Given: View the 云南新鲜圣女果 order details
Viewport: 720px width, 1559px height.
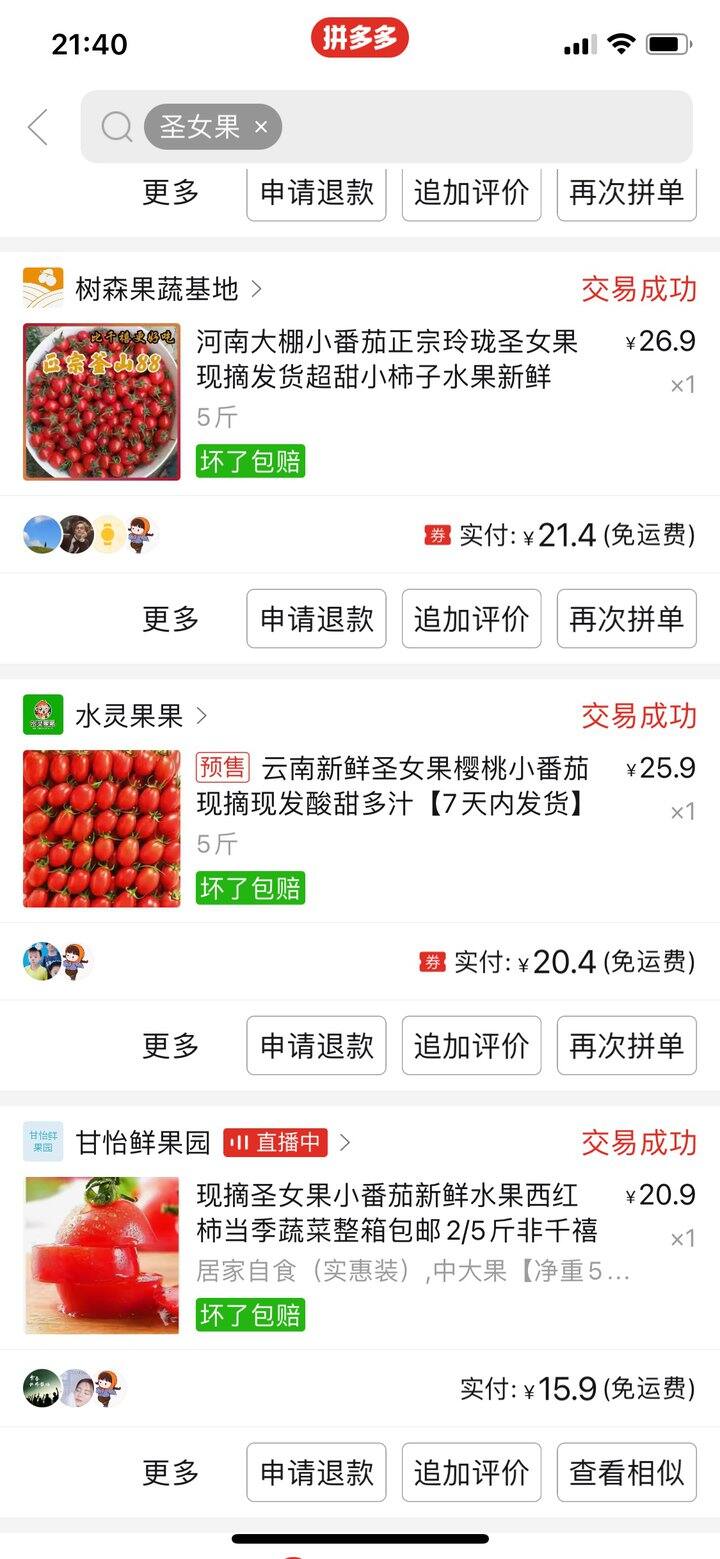Looking at the screenshot, I should (x=360, y=829).
